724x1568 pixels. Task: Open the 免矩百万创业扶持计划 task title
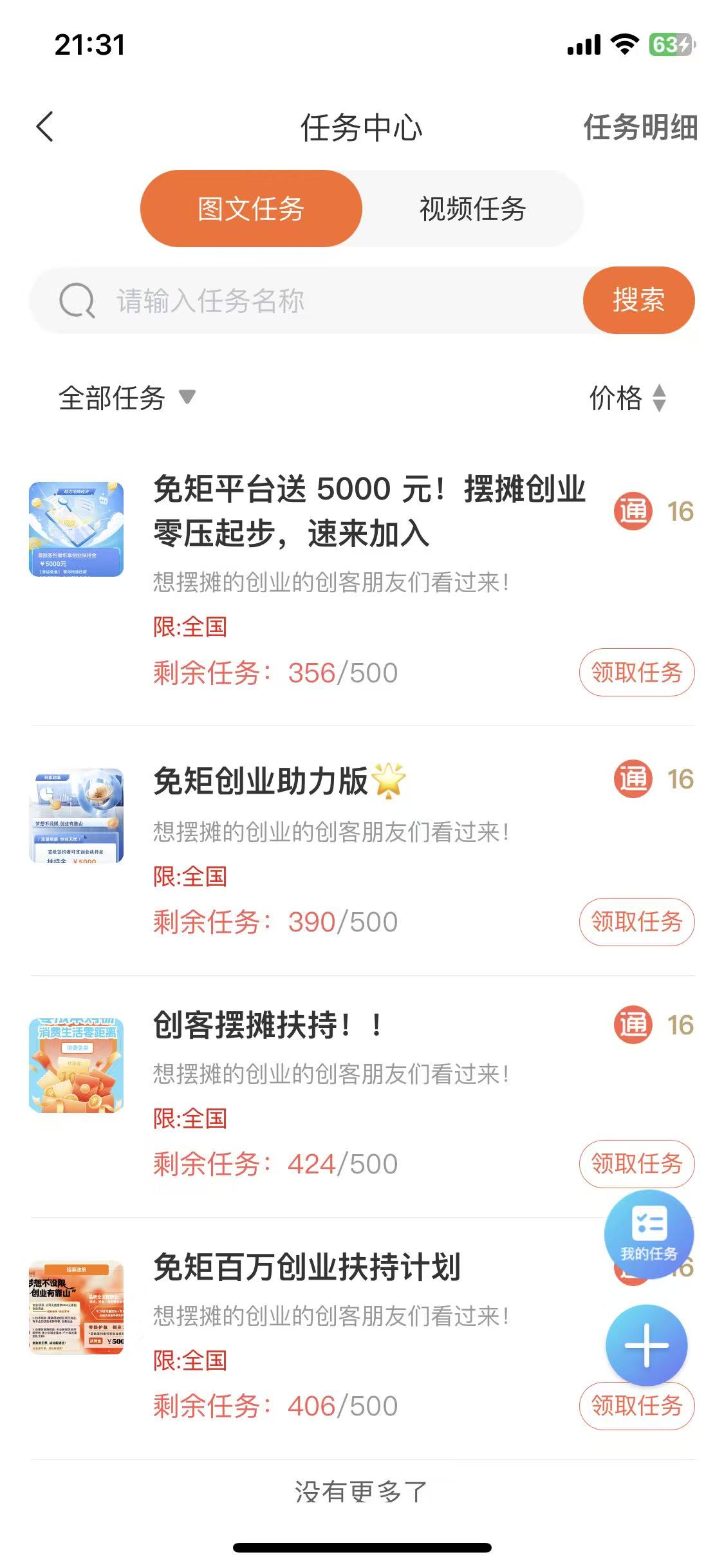(306, 1267)
